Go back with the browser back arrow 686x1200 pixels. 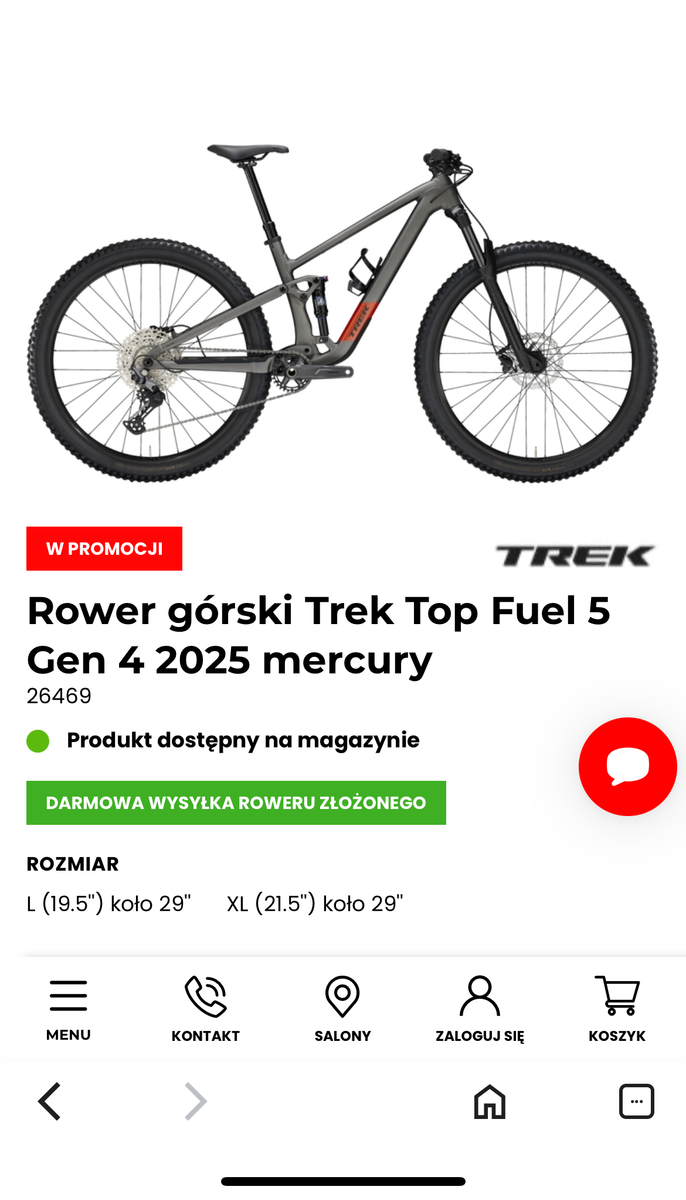point(49,1101)
